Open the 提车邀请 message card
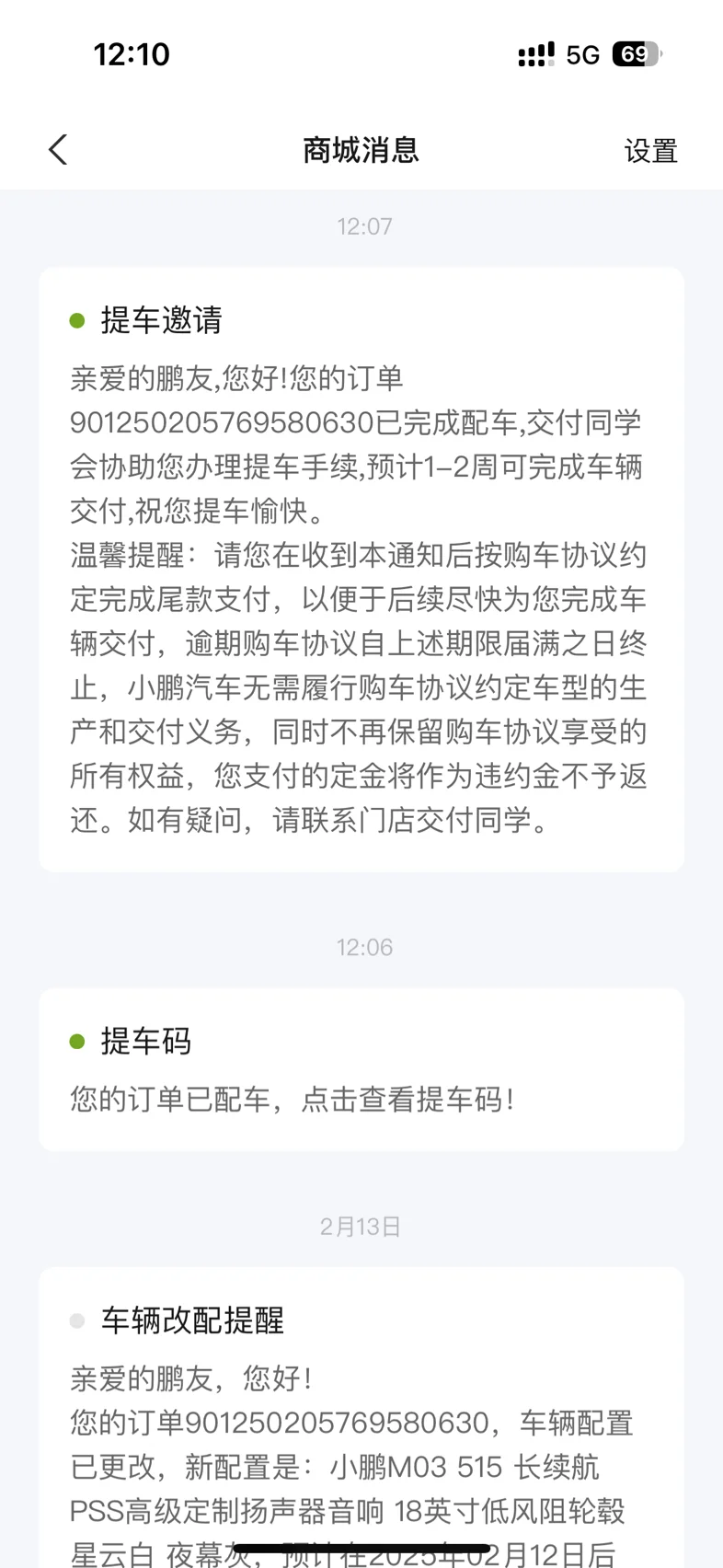Screen dimensions: 723x1568 pyautogui.click(x=361, y=570)
